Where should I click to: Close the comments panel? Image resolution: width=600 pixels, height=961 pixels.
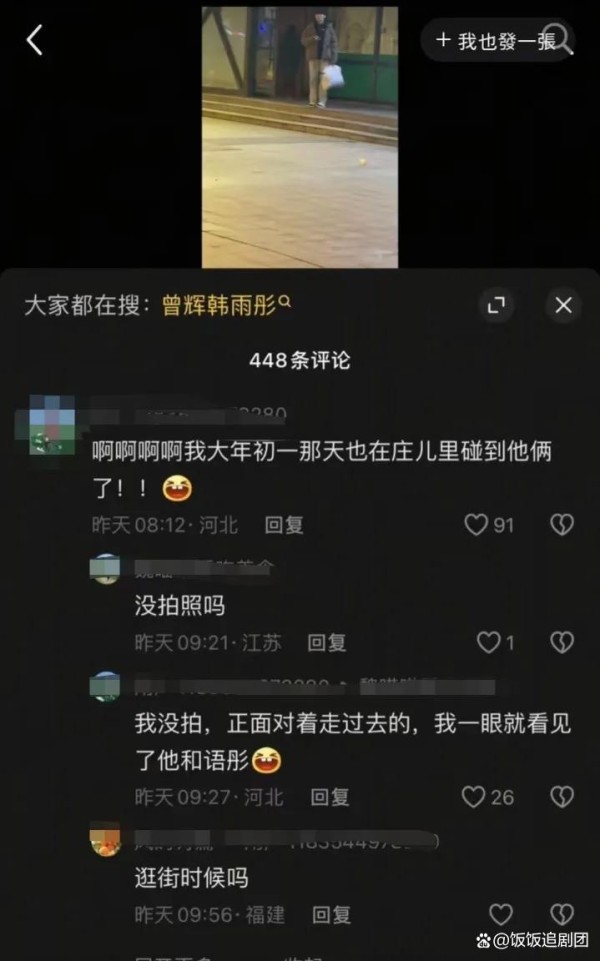(563, 306)
